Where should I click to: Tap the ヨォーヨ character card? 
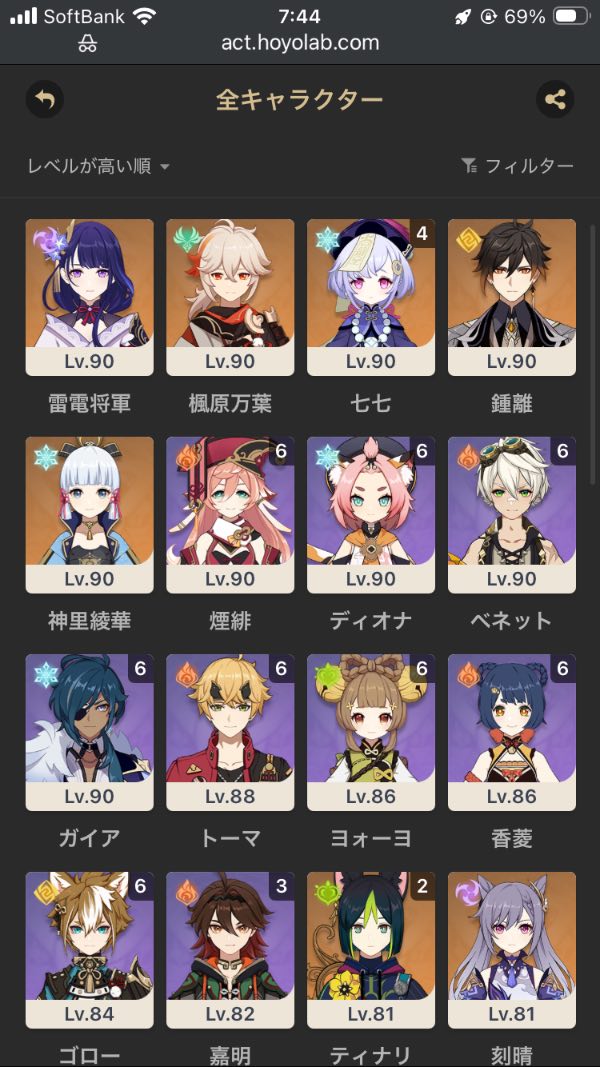coord(371,732)
